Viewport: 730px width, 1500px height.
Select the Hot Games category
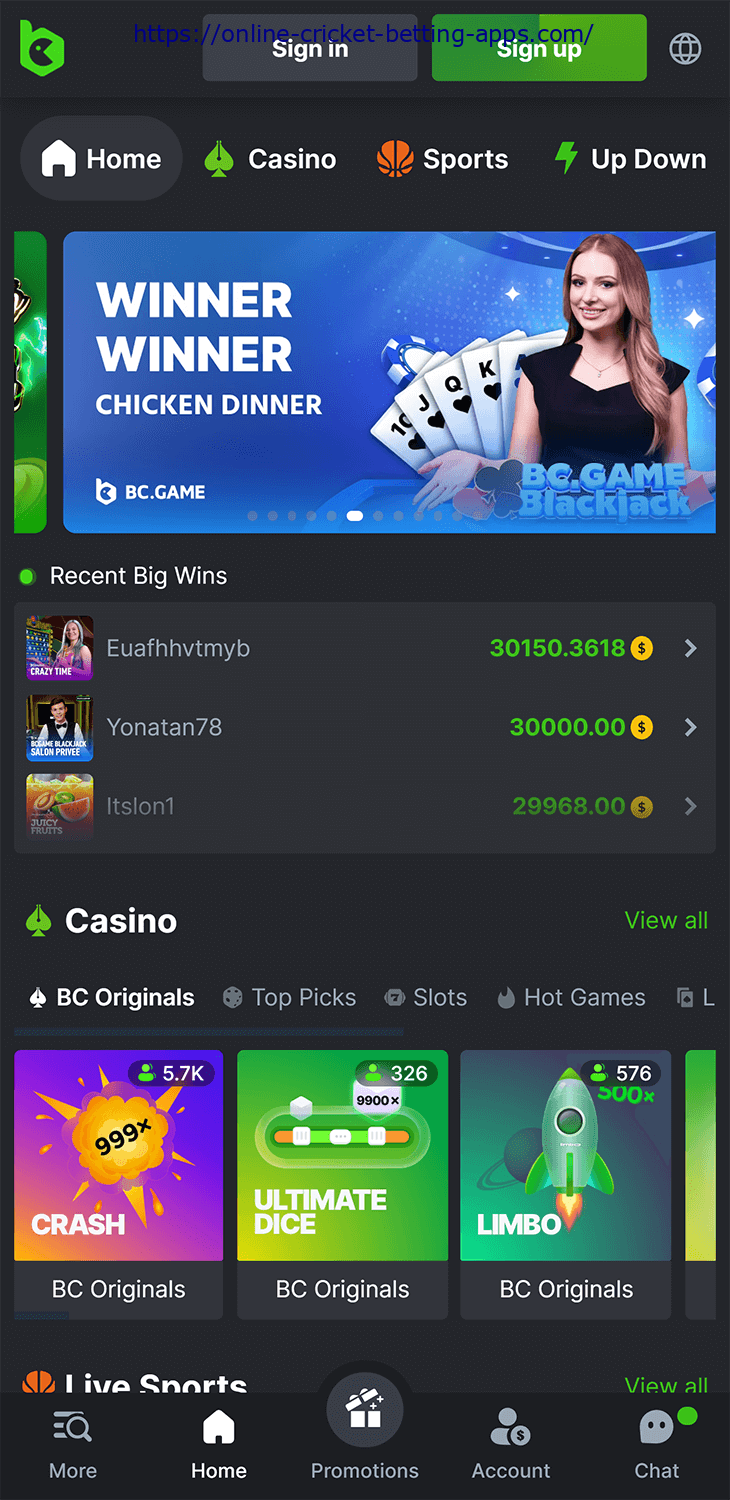click(x=571, y=997)
